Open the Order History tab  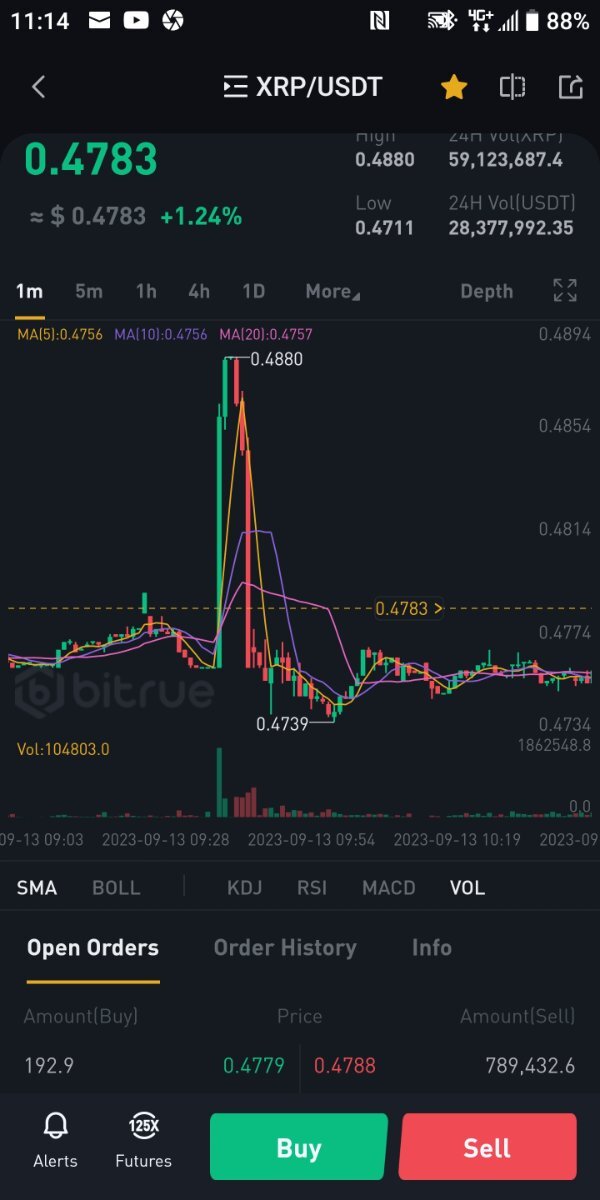click(285, 947)
